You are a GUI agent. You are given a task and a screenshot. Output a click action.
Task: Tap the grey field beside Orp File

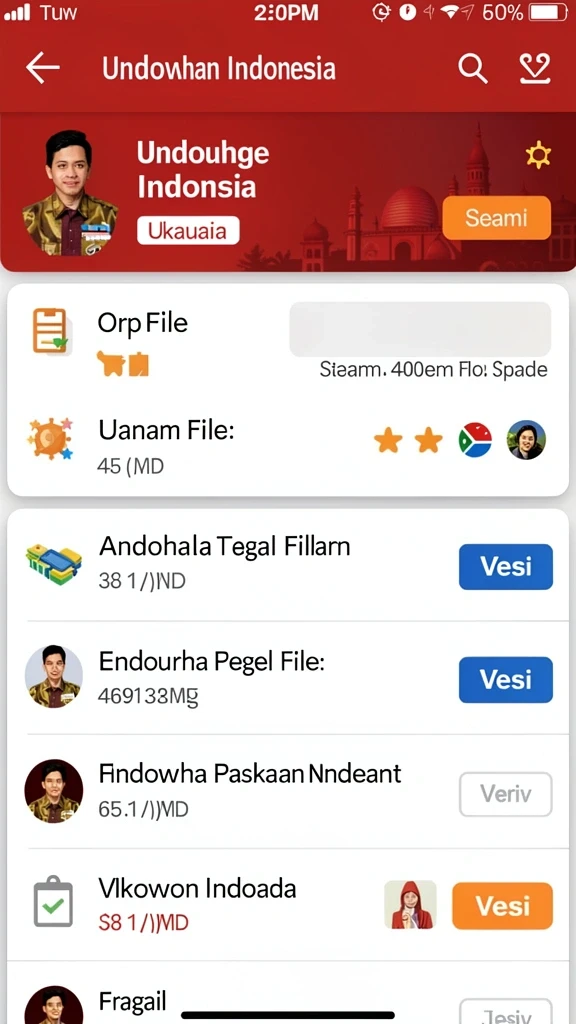pyautogui.click(x=420, y=328)
